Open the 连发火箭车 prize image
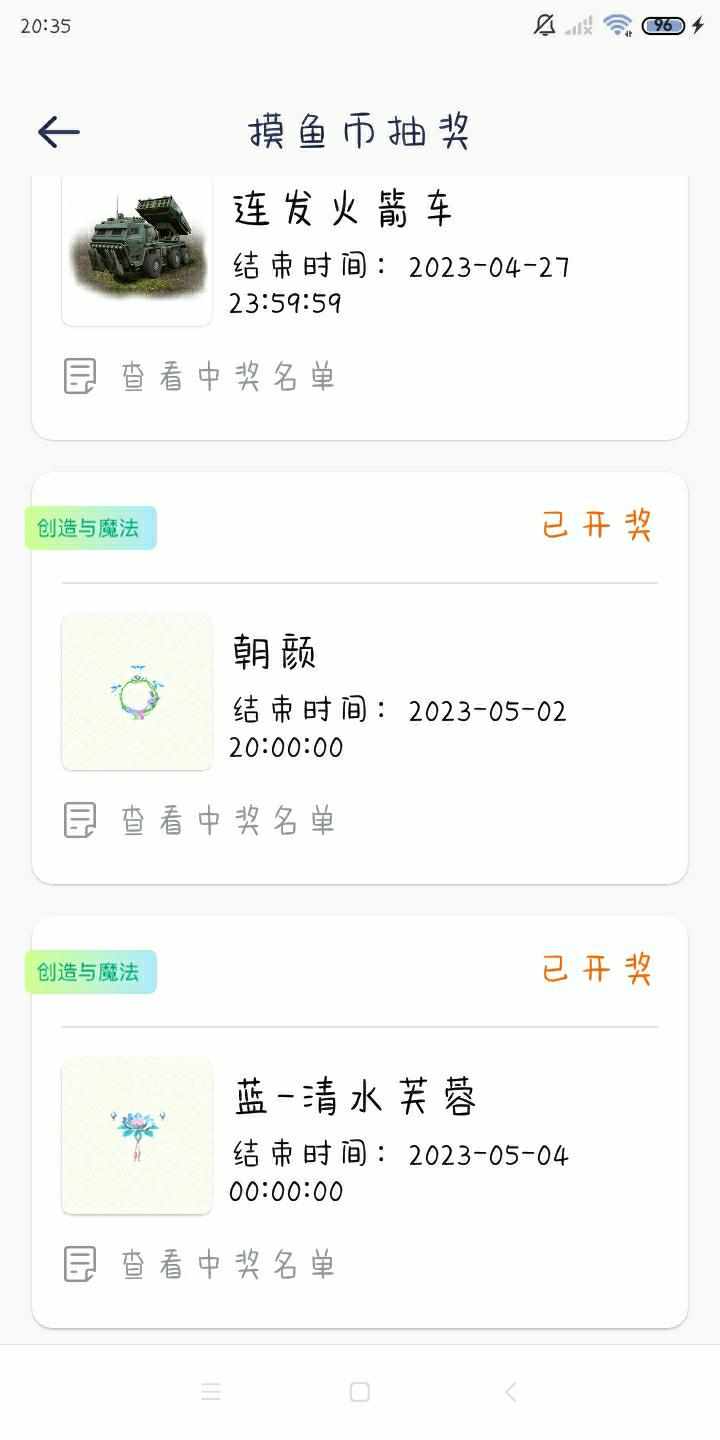The image size is (720, 1440). [137, 250]
